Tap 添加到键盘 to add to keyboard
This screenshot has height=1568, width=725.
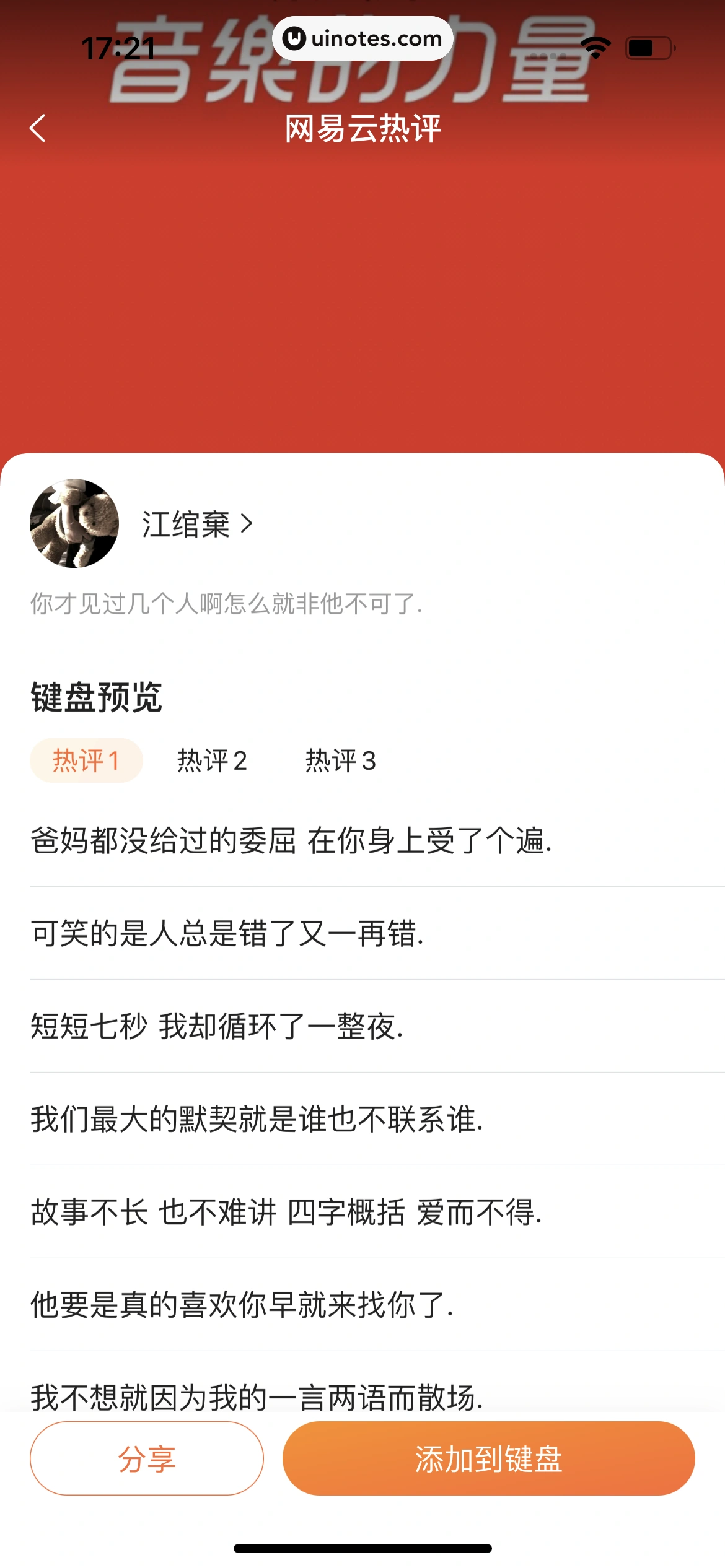pyautogui.click(x=488, y=1458)
